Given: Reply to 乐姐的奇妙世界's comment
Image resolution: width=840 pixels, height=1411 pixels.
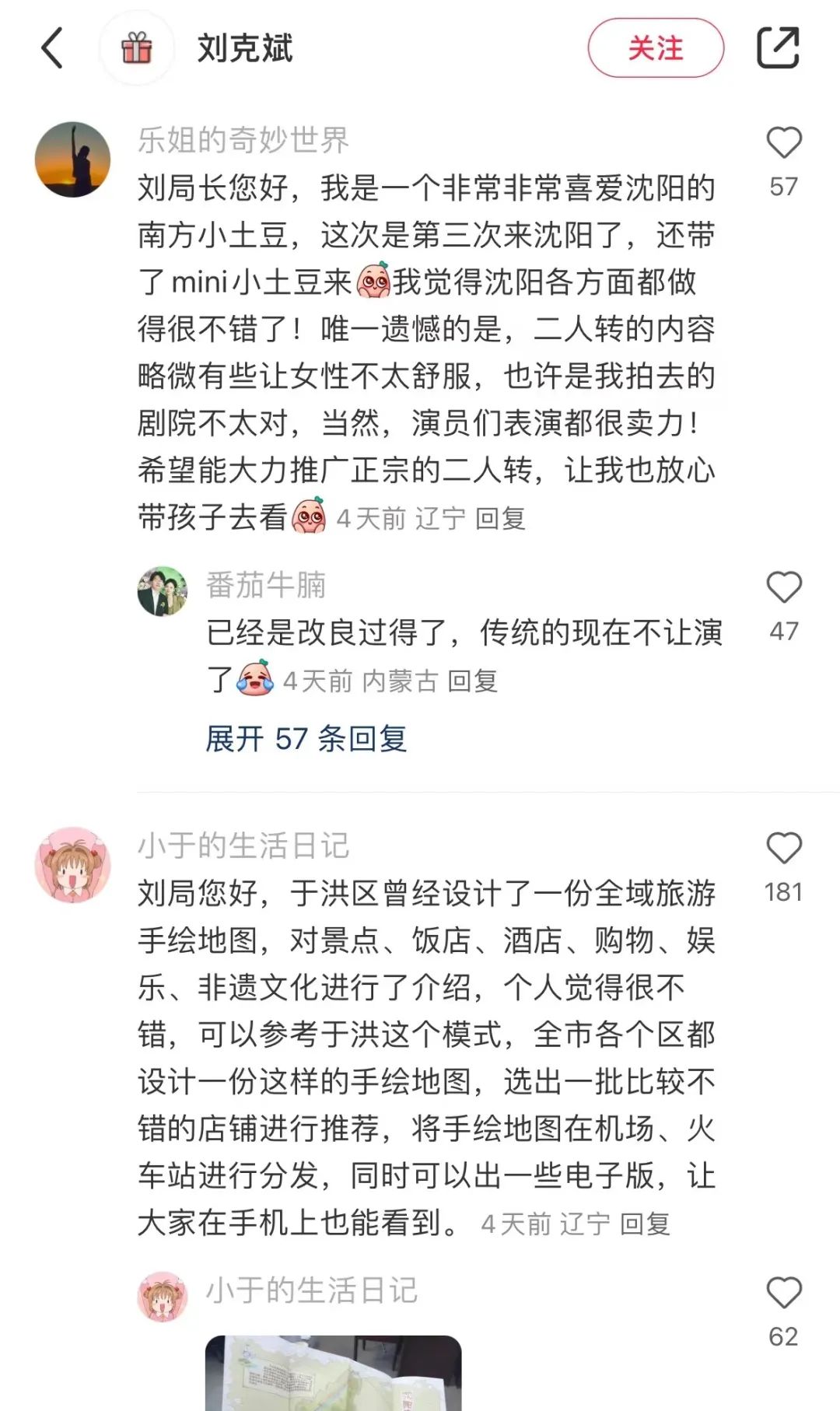Looking at the screenshot, I should click(500, 518).
